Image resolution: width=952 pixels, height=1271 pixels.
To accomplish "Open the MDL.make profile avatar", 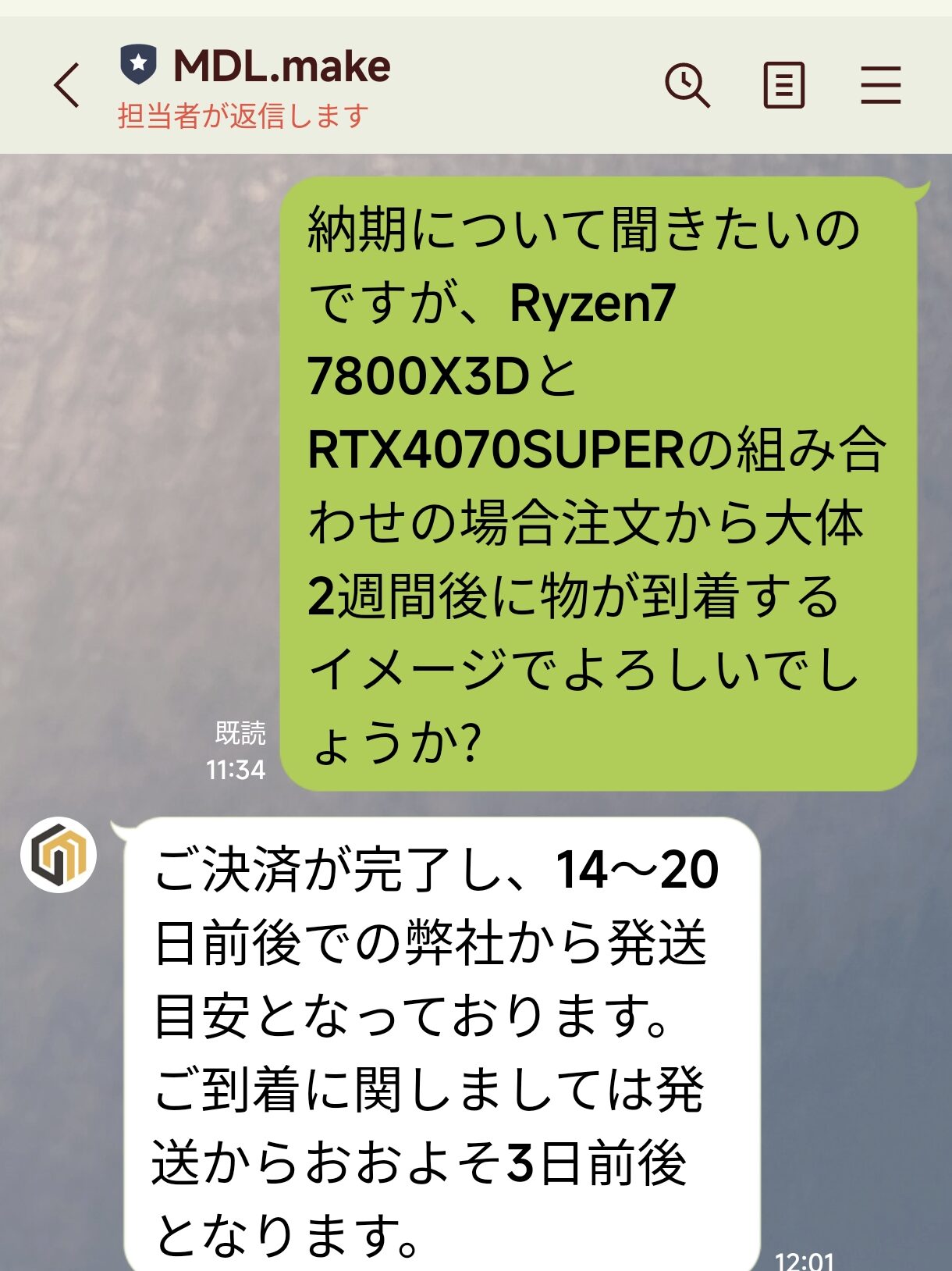I will (x=59, y=855).
